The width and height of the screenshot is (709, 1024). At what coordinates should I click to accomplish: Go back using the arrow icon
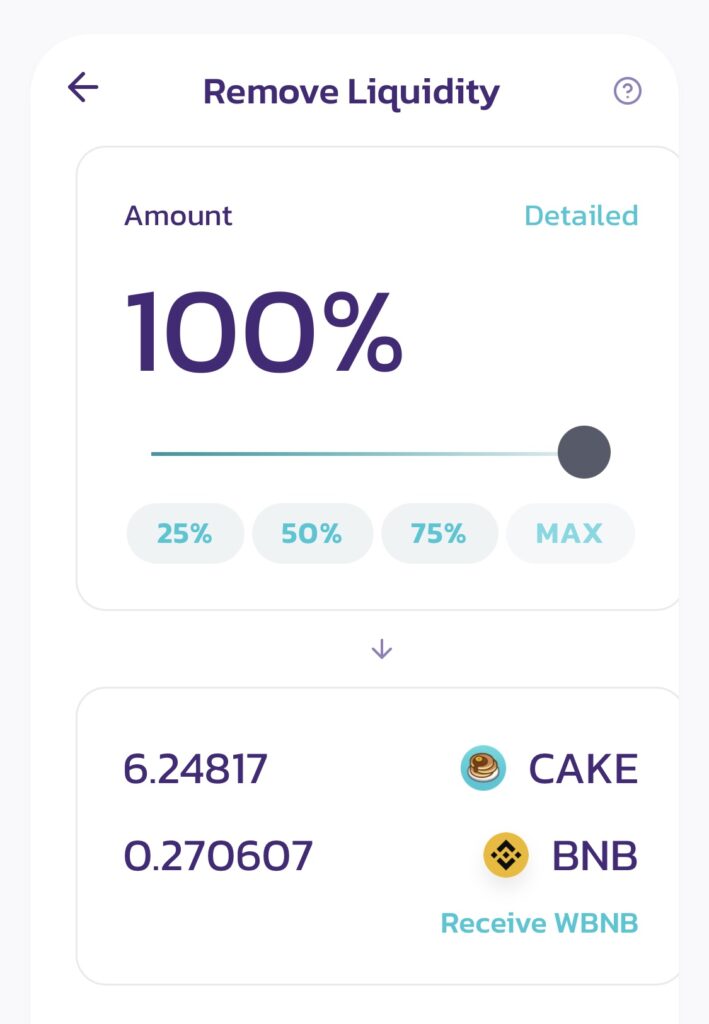[83, 88]
